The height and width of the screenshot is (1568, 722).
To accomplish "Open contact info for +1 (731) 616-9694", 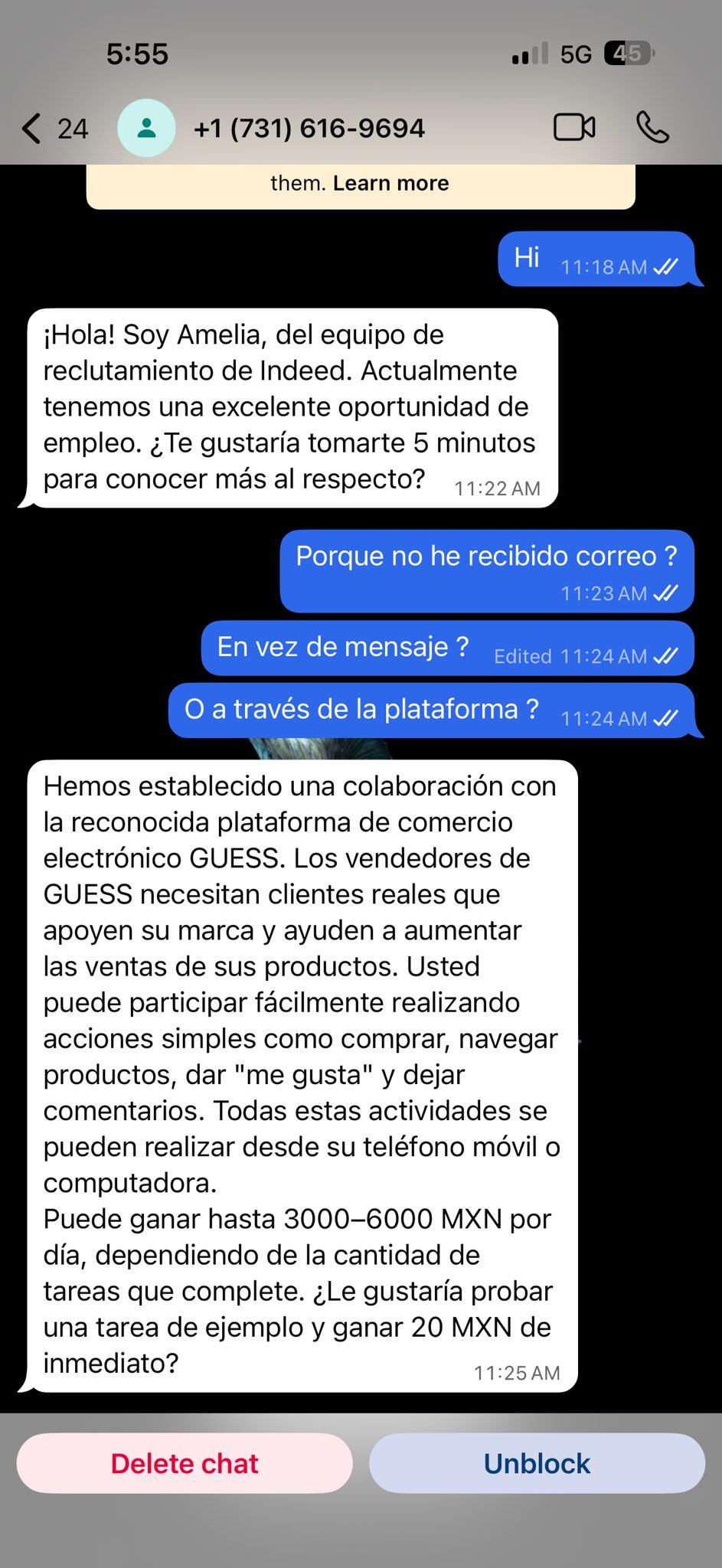I will [309, 129].
